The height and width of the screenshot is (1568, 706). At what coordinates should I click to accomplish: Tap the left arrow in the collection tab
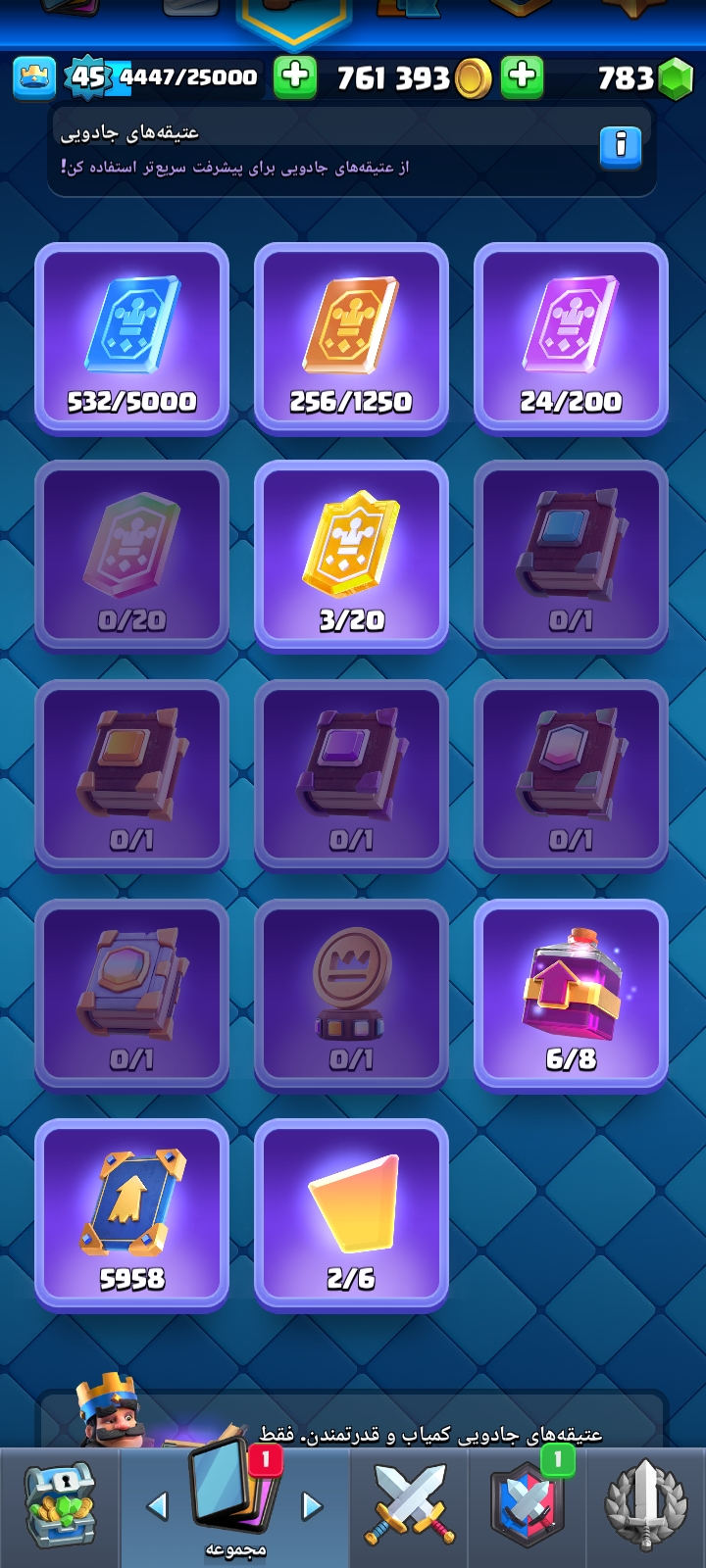click(x=157, y=1505)
